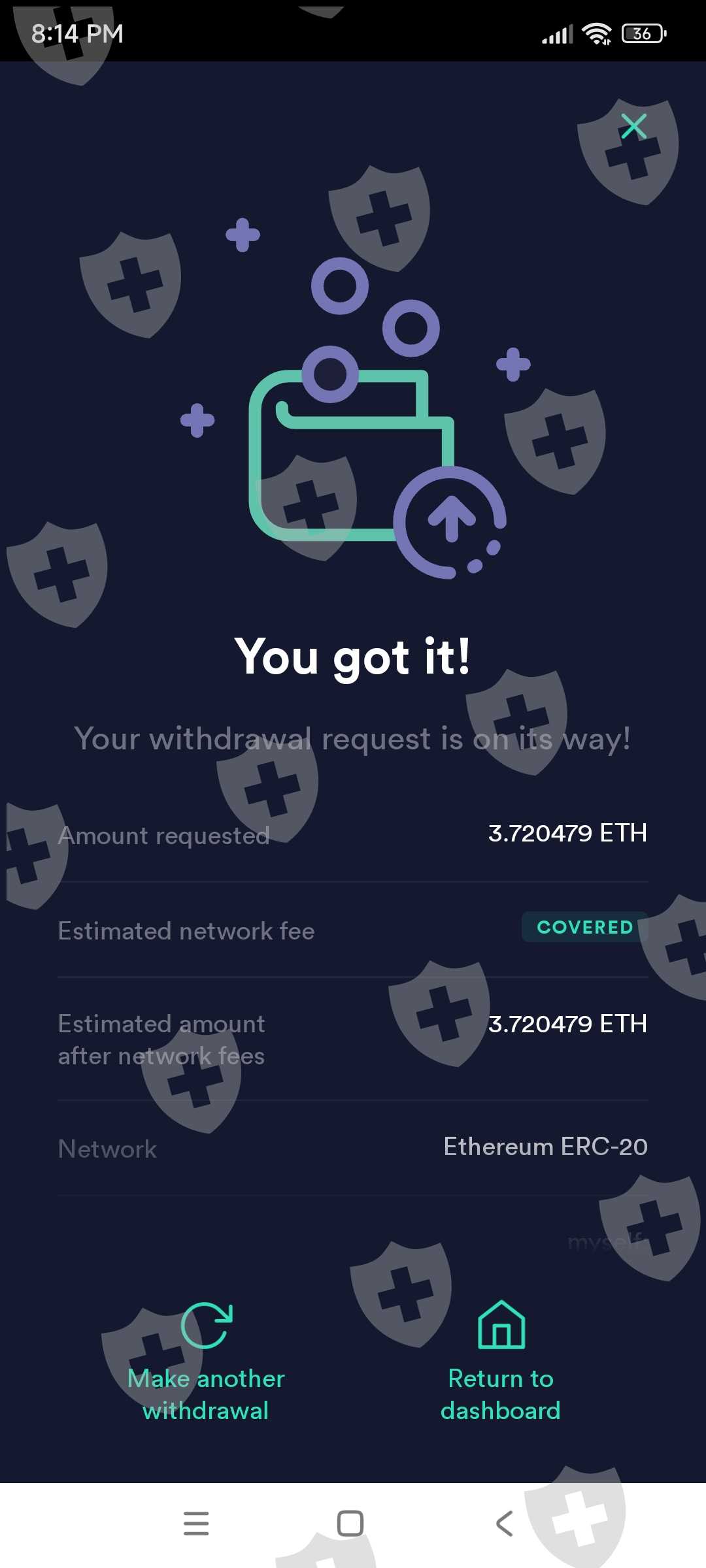Open recent apps from the navigation bar
Viewport: 706px width, 1568px height.
click(196, 1523)
